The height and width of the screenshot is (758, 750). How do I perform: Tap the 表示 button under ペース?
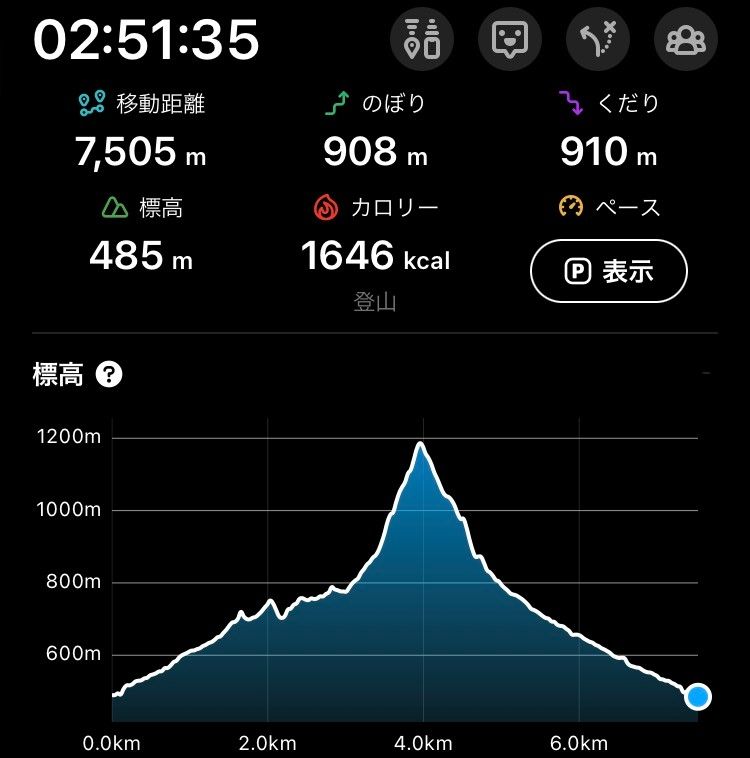pyautogui.click(x=609, y=270)
